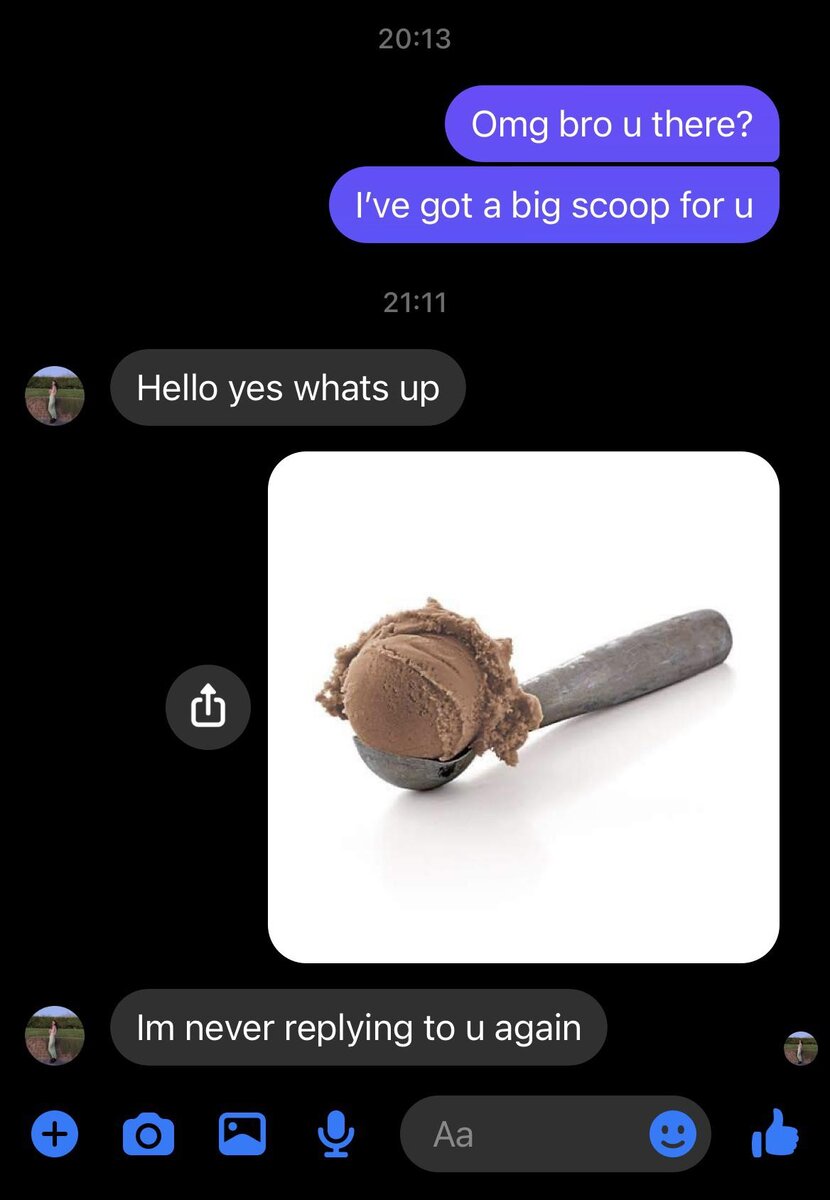Send a thumbs-up like
Image resolution: width=830 pixels, height=1200 pixels.
(776, 1134)
